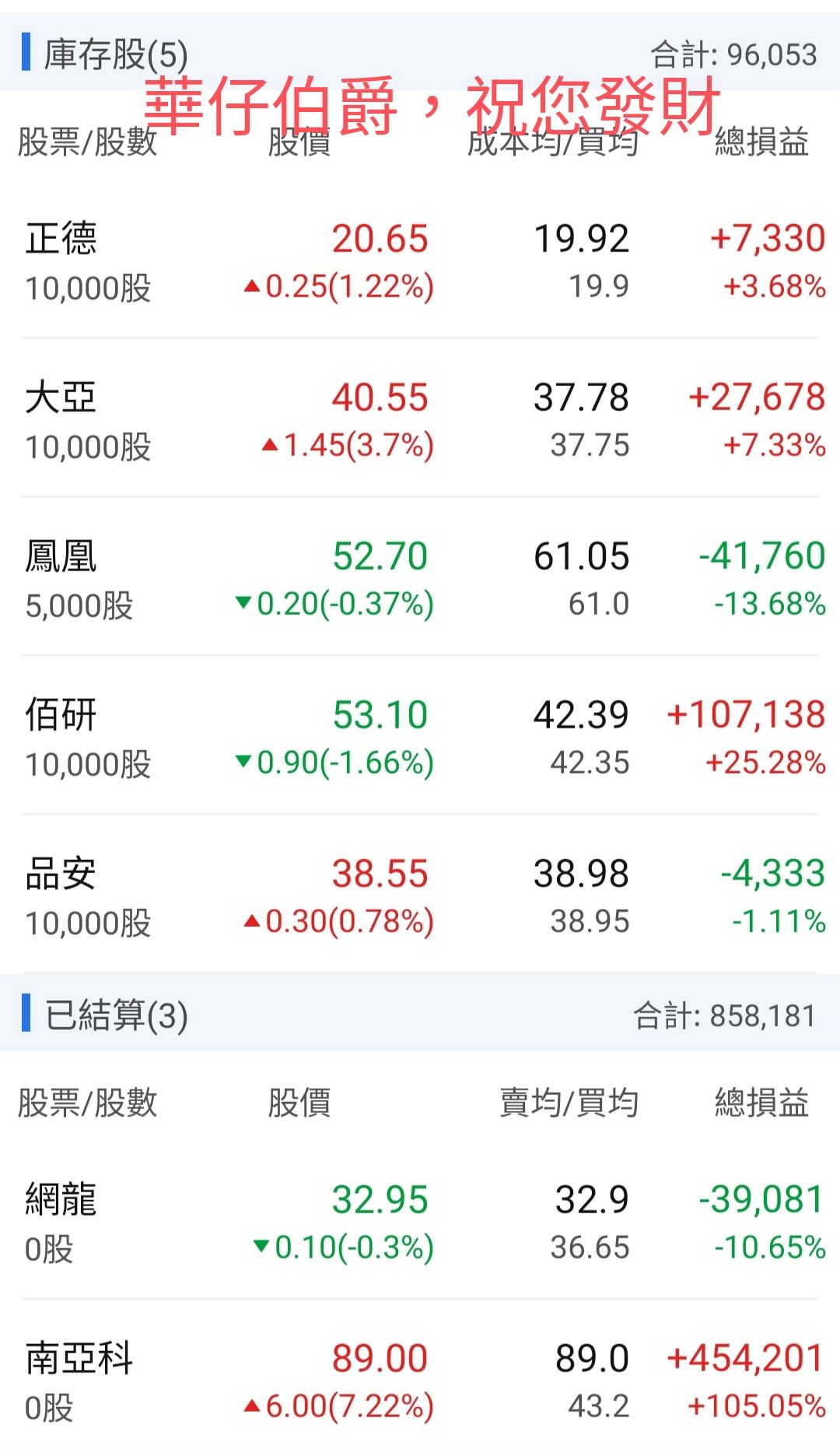
Task: View details for 大亞 holding
Action: (420, 420)
